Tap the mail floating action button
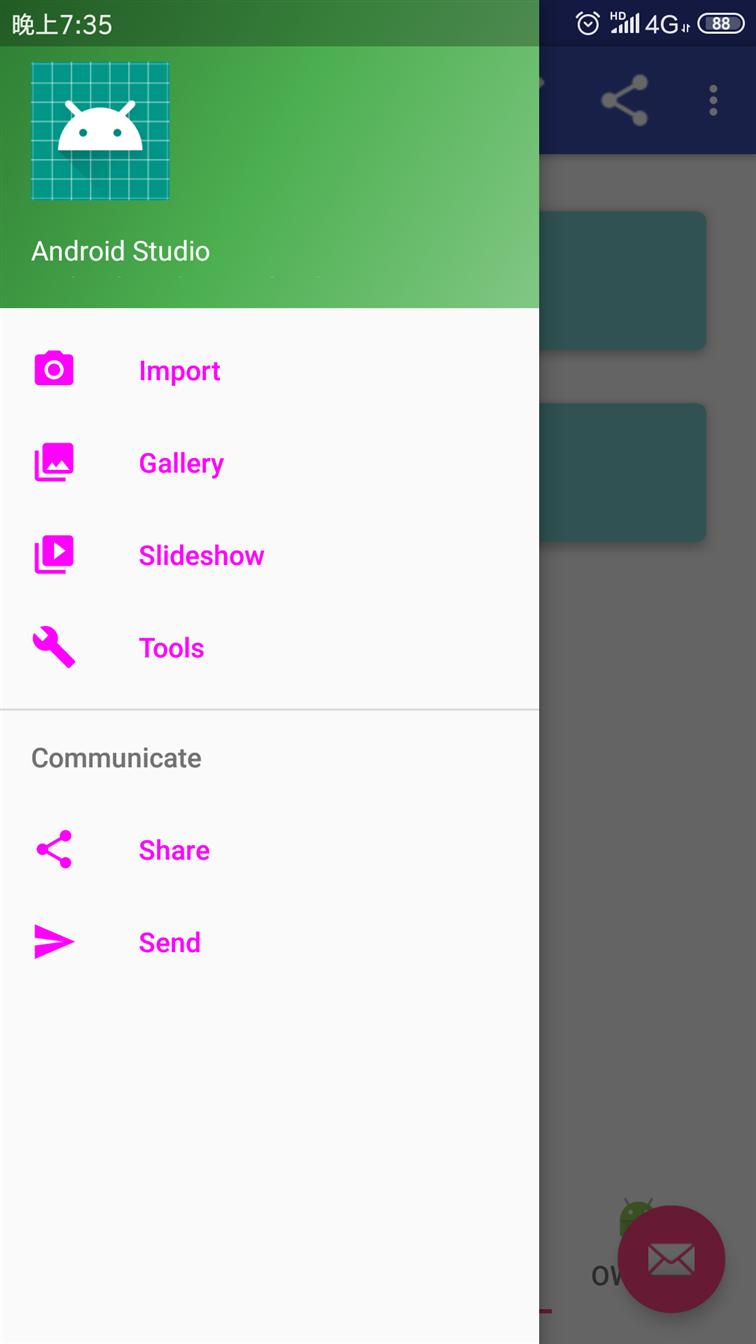 click(671, 1259)
